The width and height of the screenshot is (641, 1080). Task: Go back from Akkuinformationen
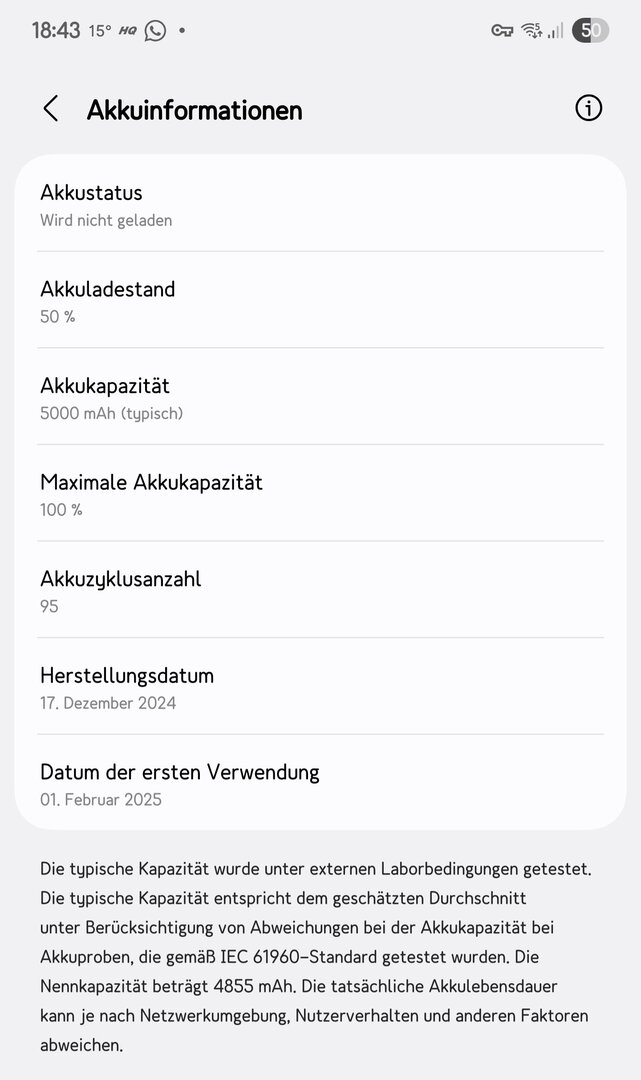click(x=51, y=109)
